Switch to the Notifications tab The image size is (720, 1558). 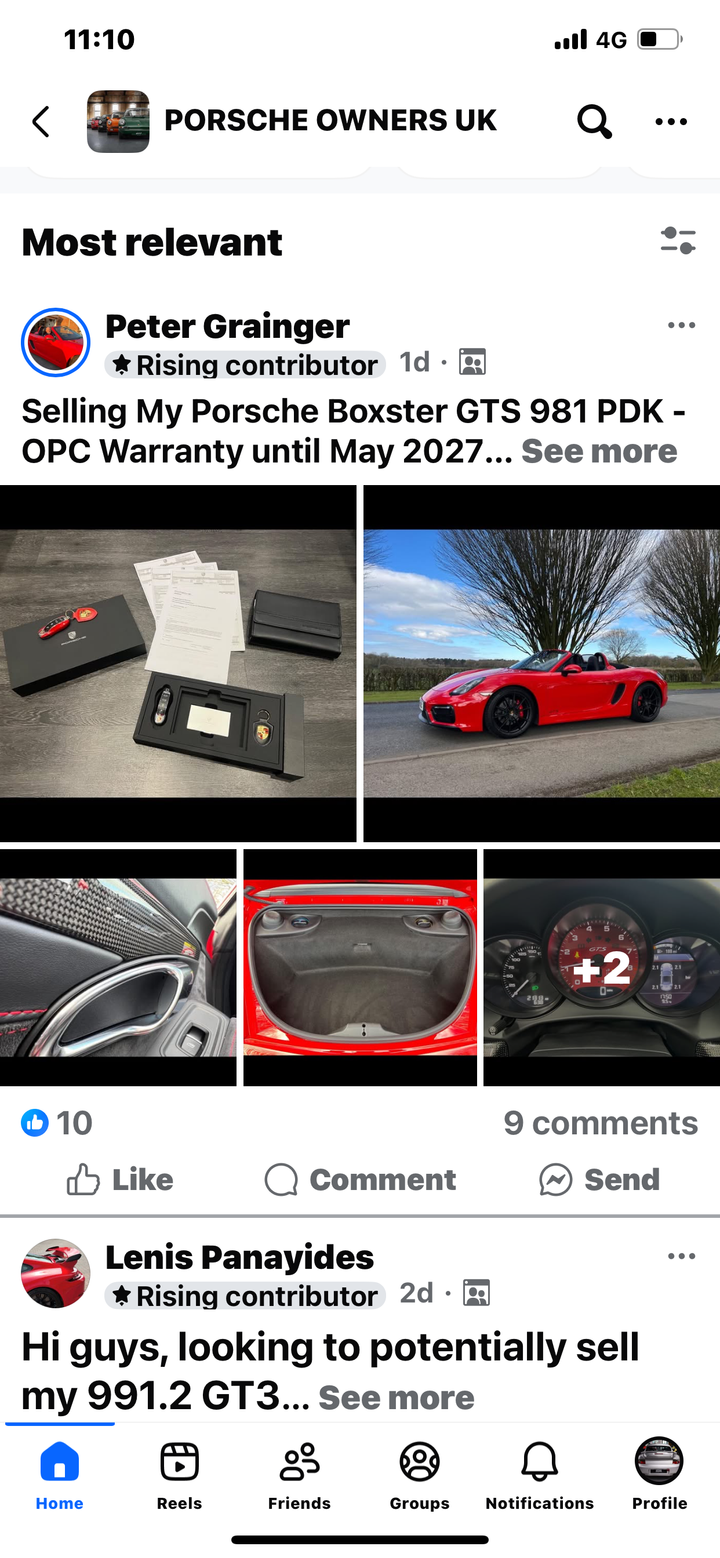[539, 1475]
